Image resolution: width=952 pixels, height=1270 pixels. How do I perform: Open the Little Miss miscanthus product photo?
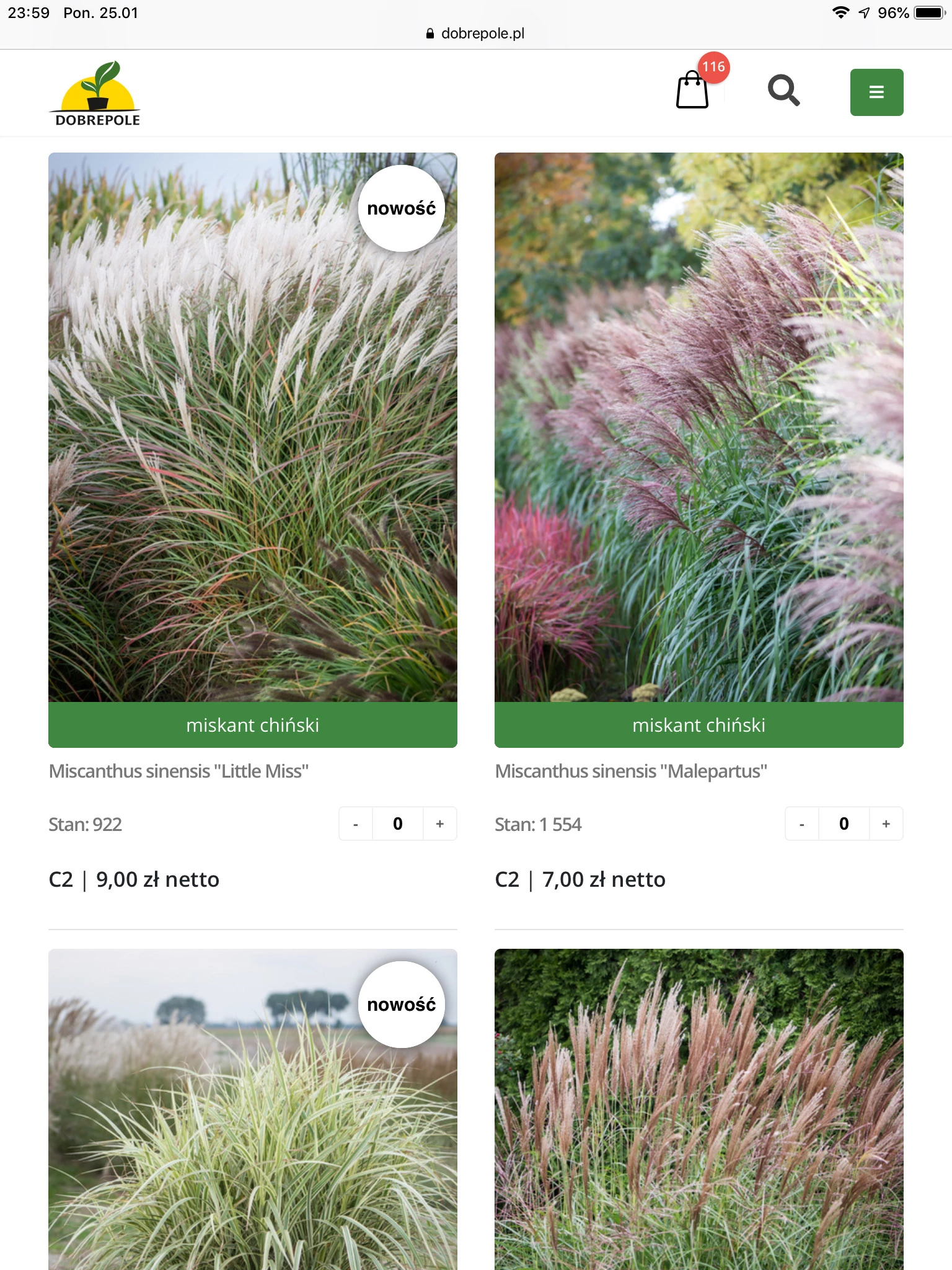[x=253, y=427]
